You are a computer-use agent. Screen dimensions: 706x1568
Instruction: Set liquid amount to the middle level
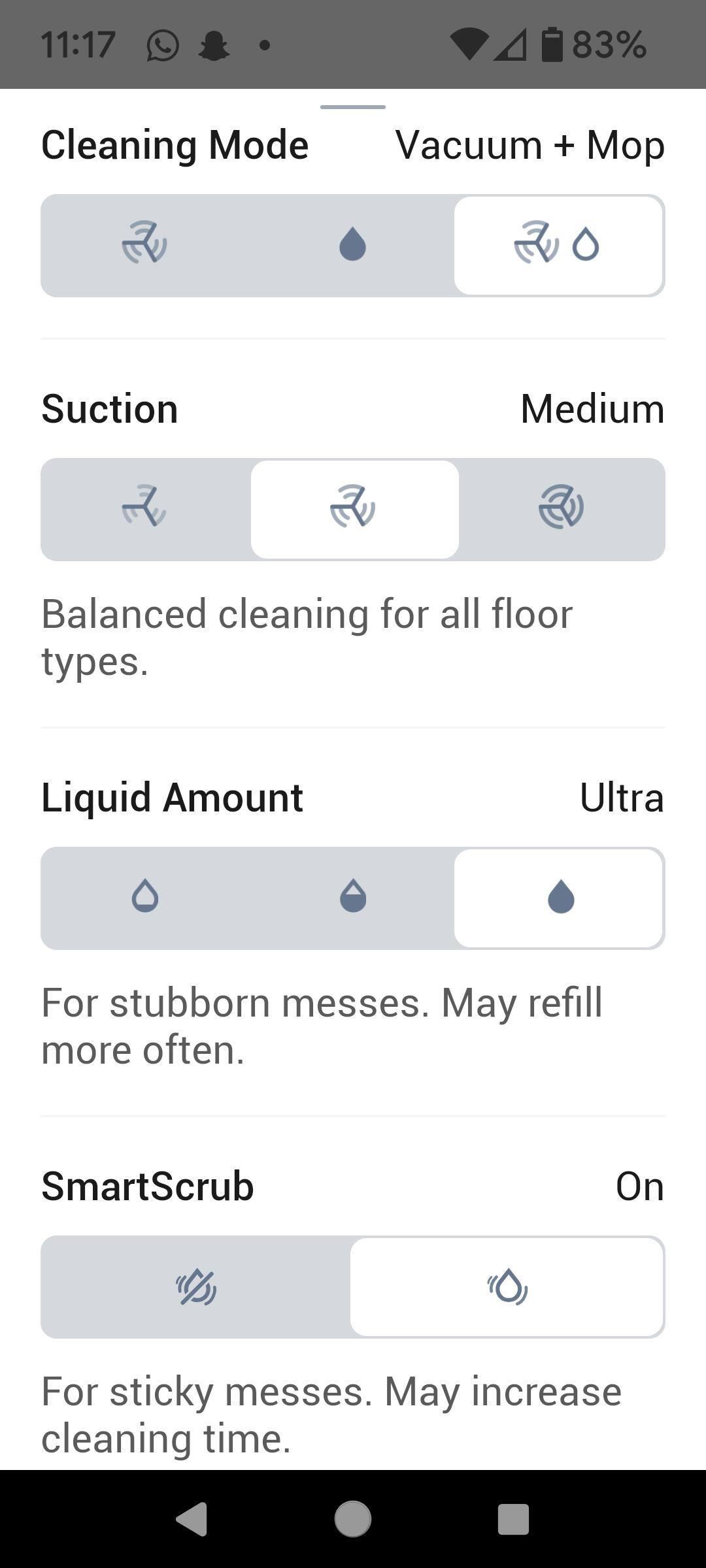(352, 897)
